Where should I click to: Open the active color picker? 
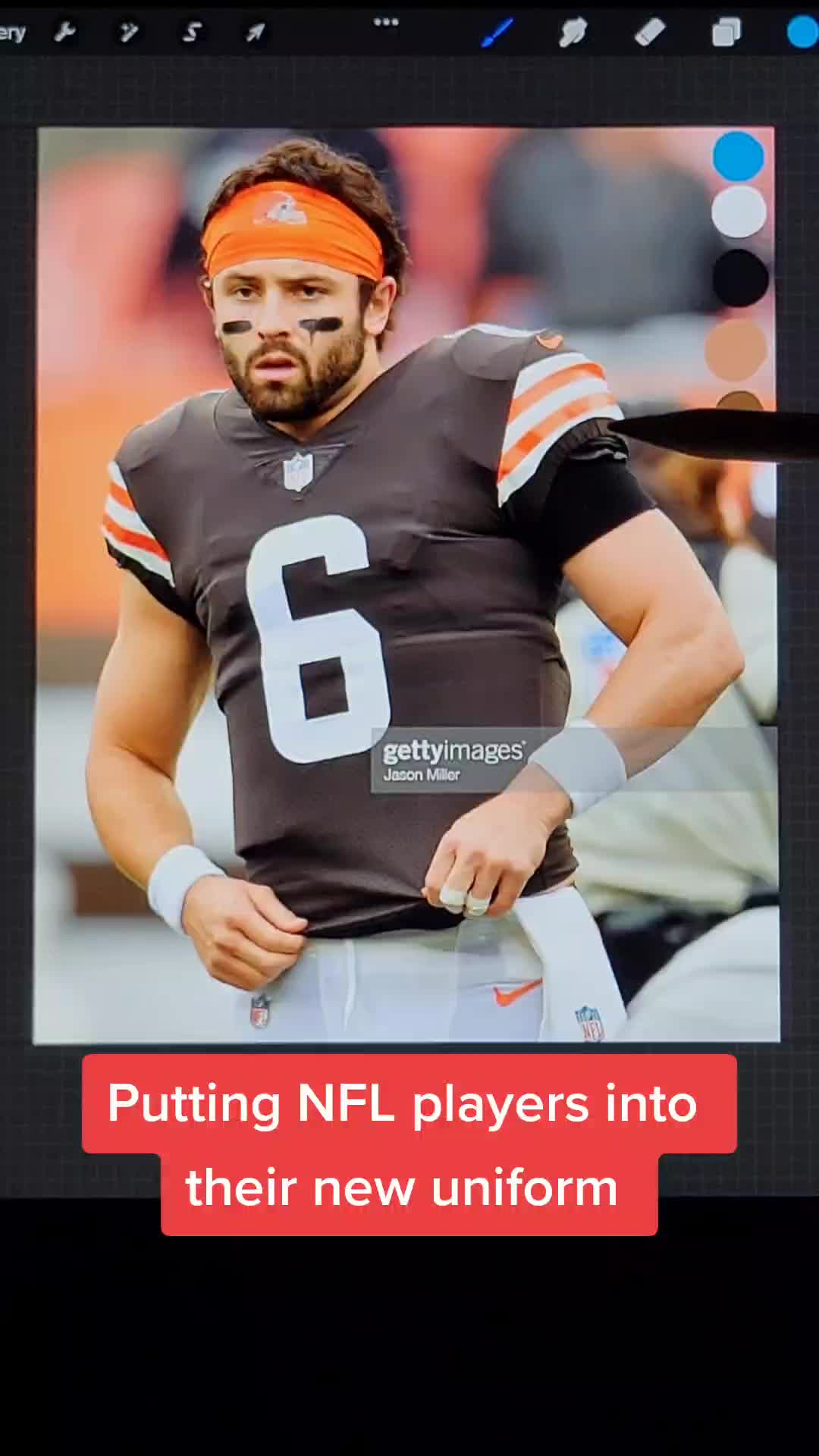[802, 33]
